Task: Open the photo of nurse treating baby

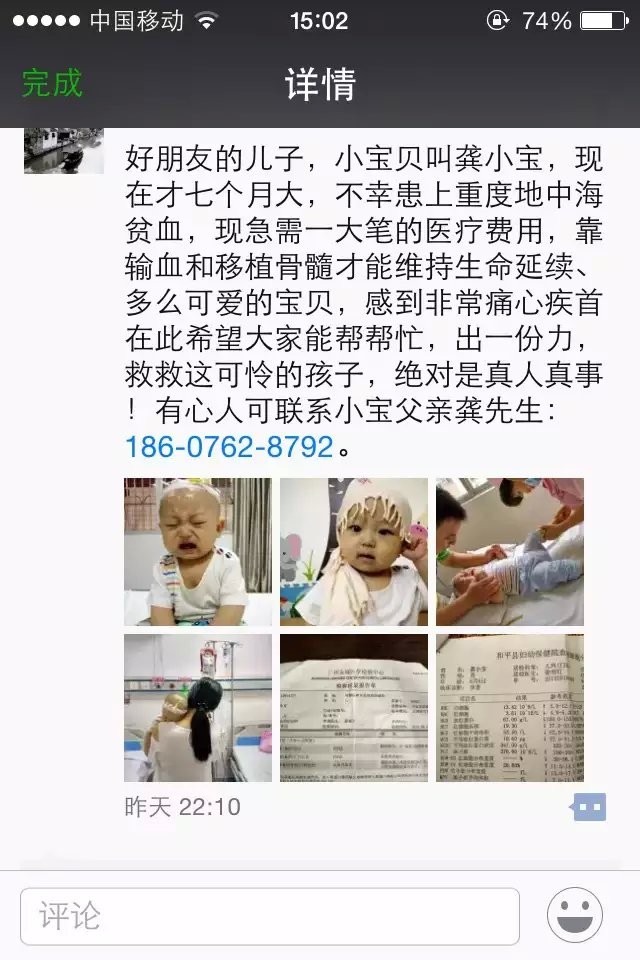Action: (509, 552)
